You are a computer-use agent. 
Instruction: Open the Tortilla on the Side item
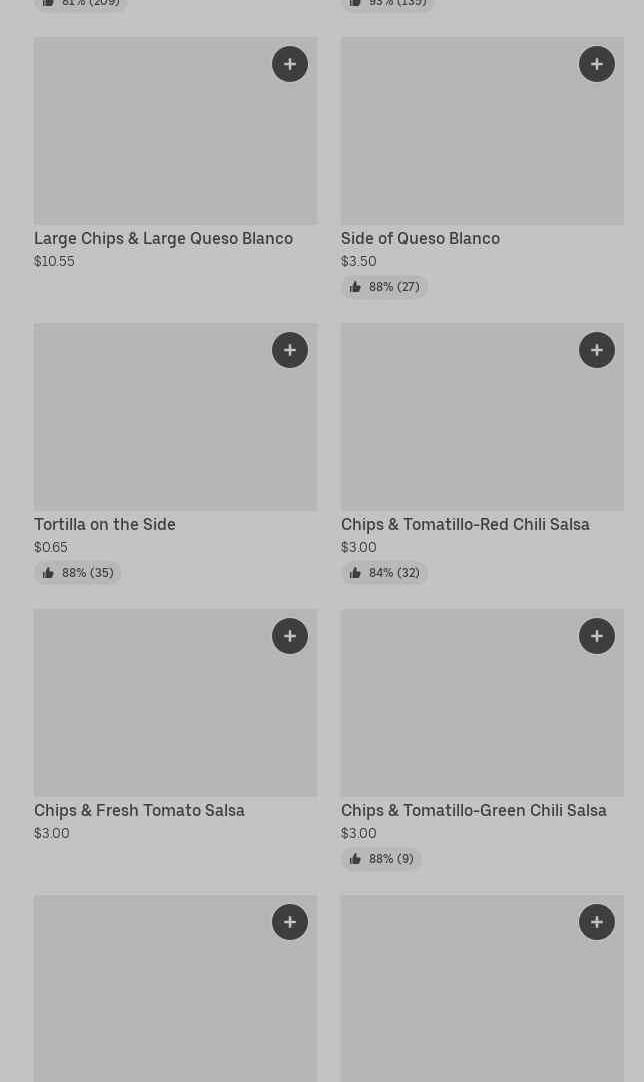(x=105, y=525)
